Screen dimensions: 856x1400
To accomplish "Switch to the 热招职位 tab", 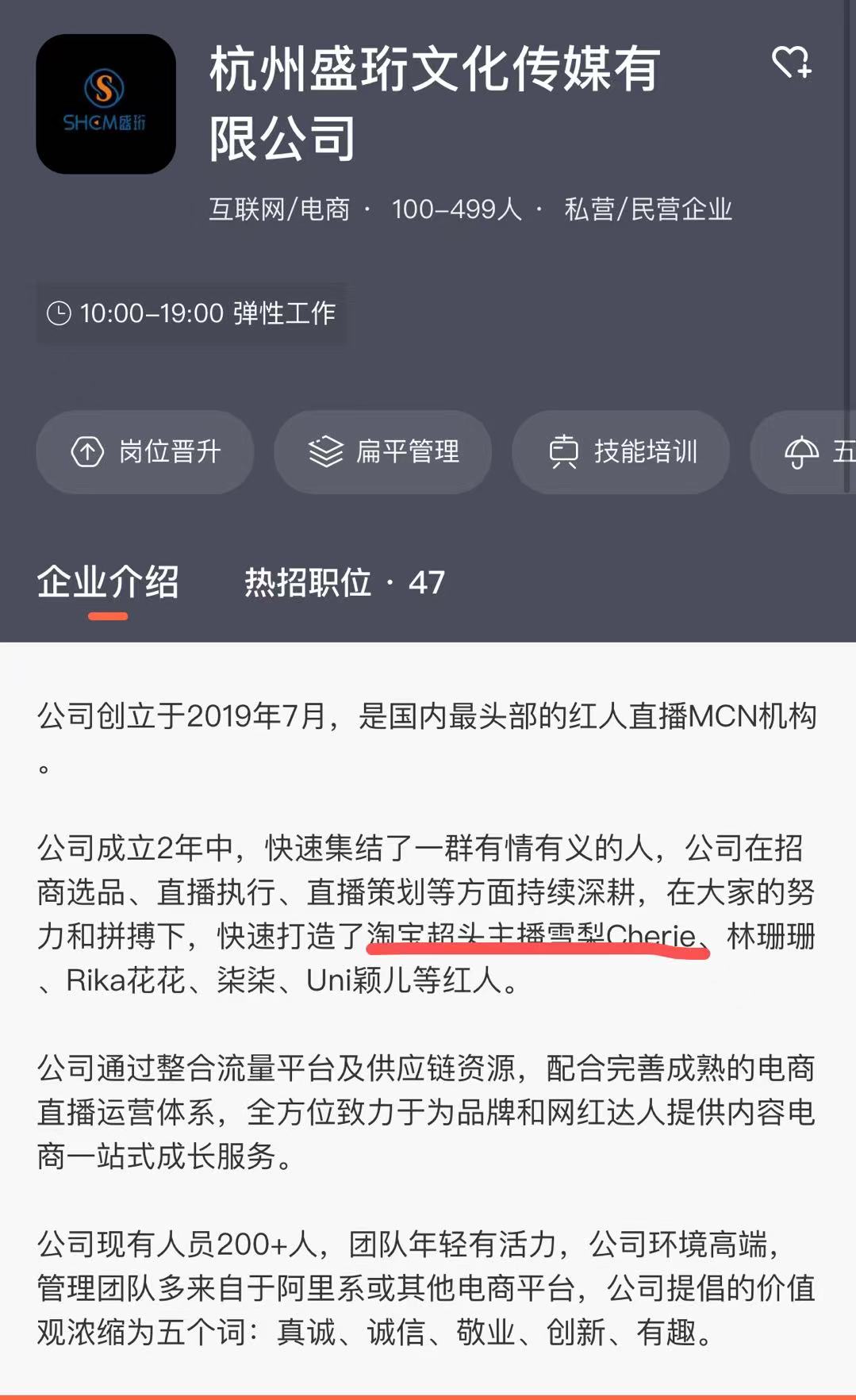I will pyautogui.click(x=344, y=583).
